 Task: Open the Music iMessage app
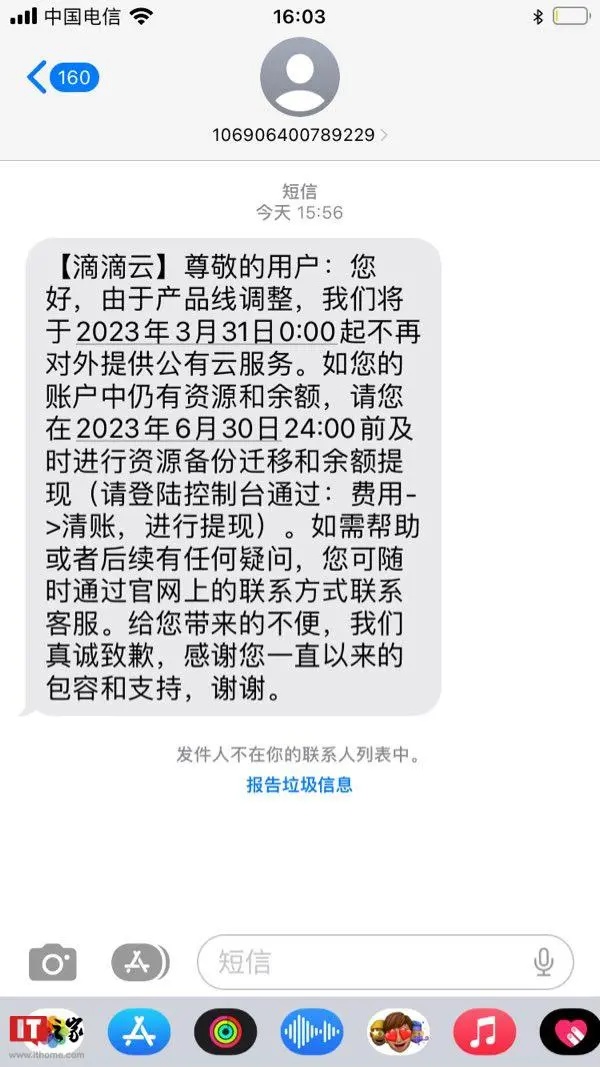click(x=484, y=1032)
